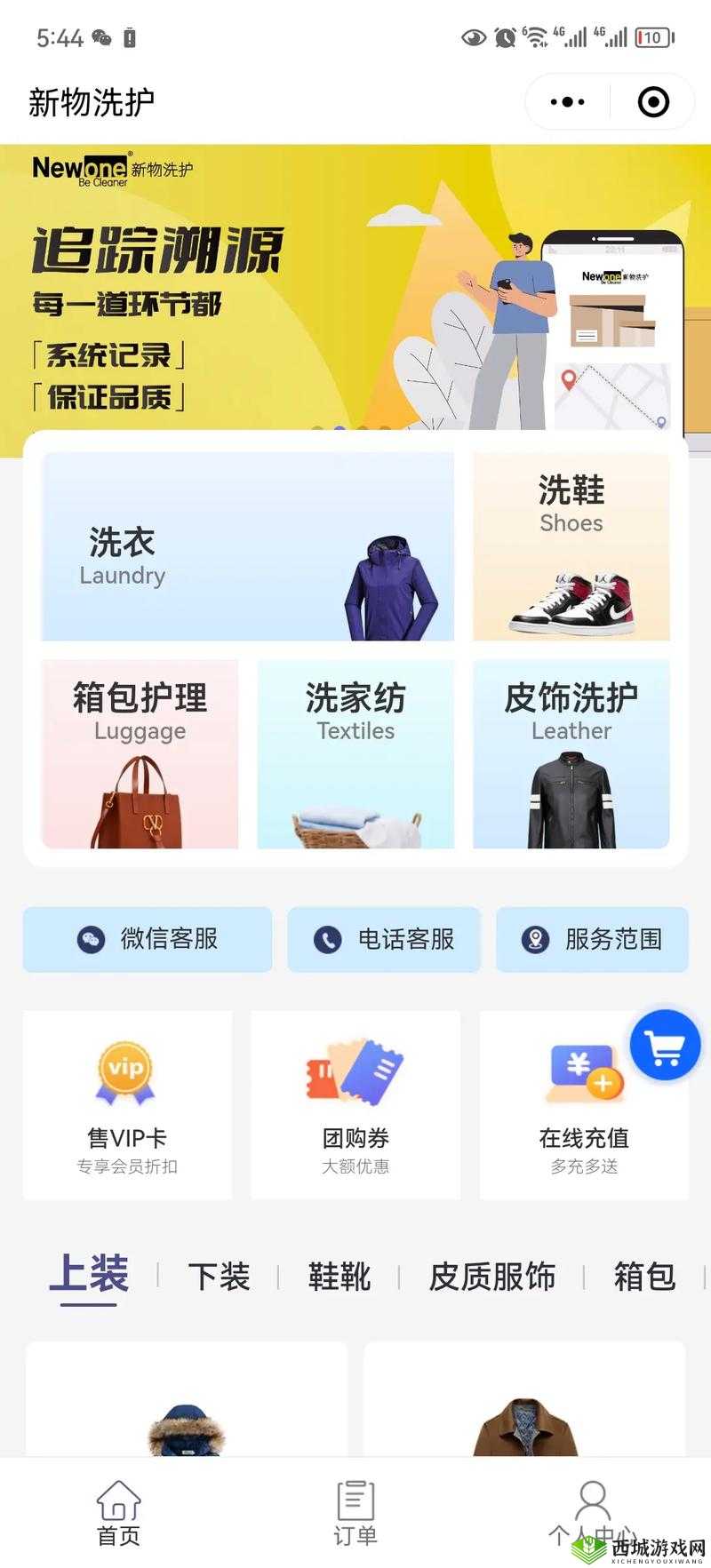Switch to the 皮质服饰 tab
The height and width of the screenshot is (1568, 711).
(x=491, y=1277)
